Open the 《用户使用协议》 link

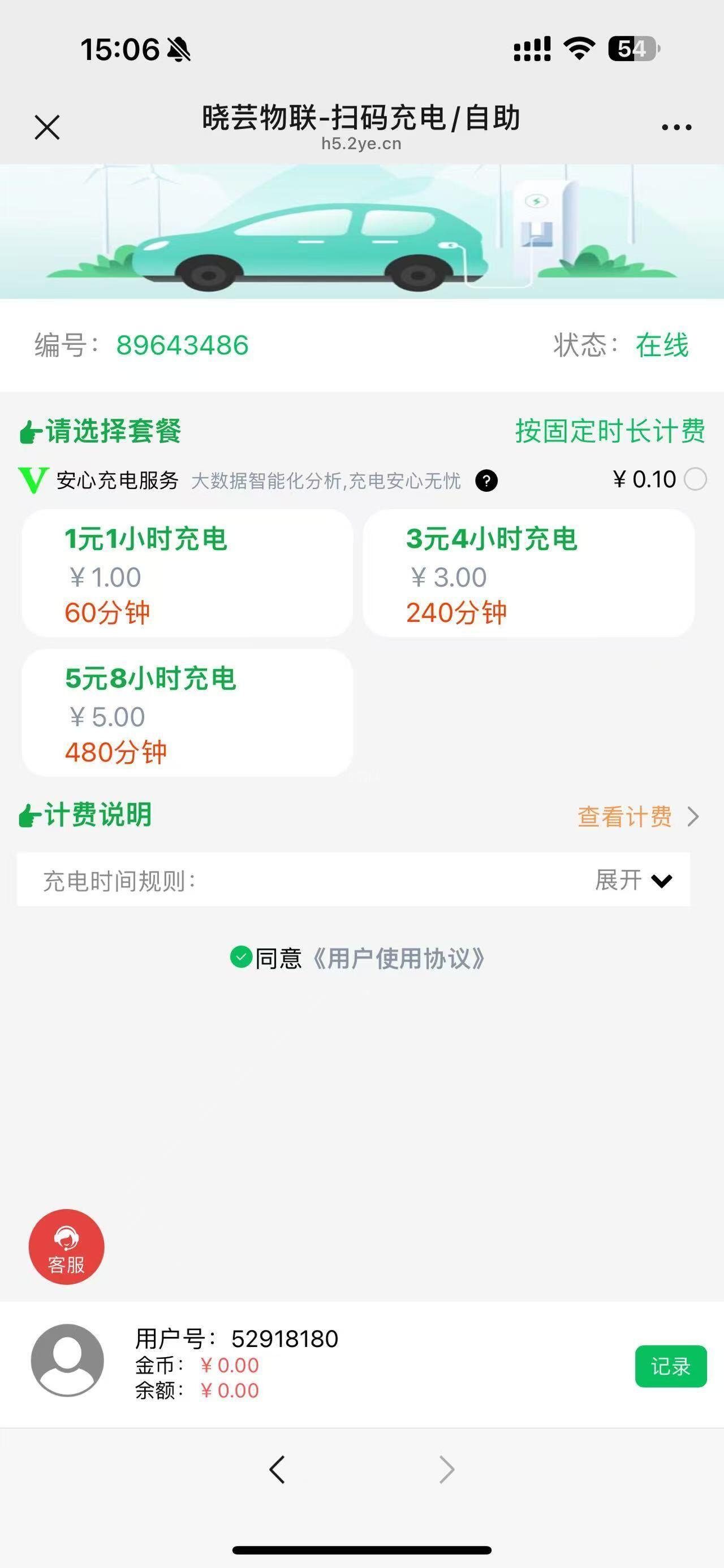click(399, 959)
